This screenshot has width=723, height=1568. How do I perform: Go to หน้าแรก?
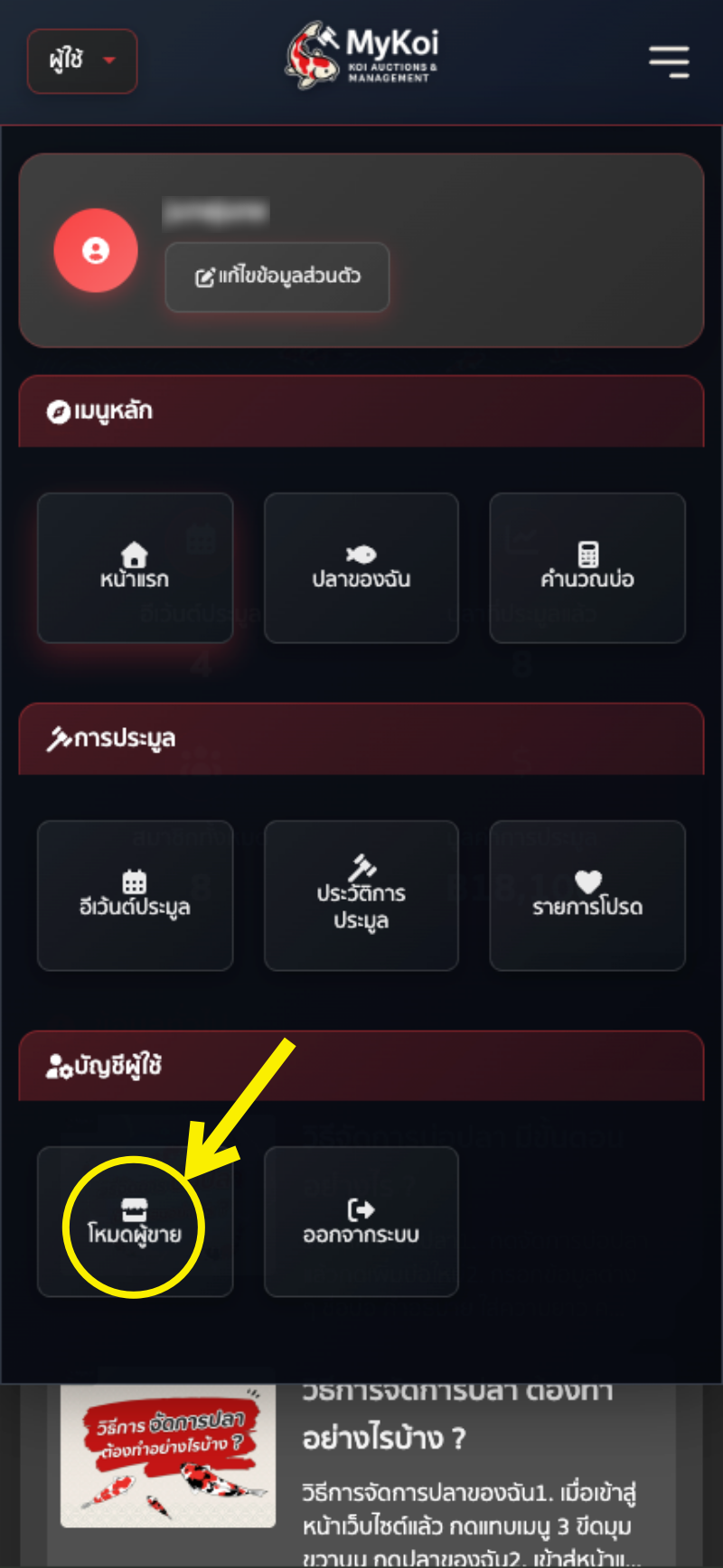135,567
